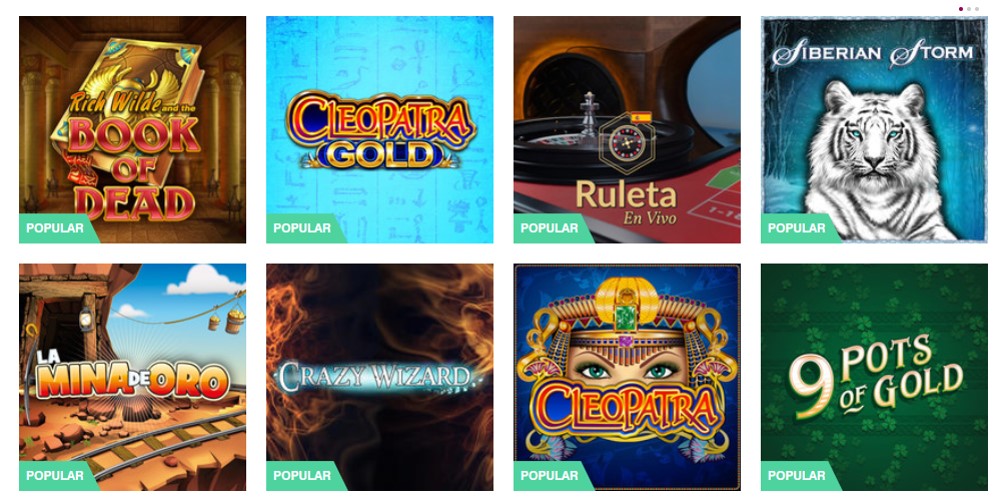Choose 9 Pots of Gold
Viewport: 1008px width, 502px height.
click(874, 377)
